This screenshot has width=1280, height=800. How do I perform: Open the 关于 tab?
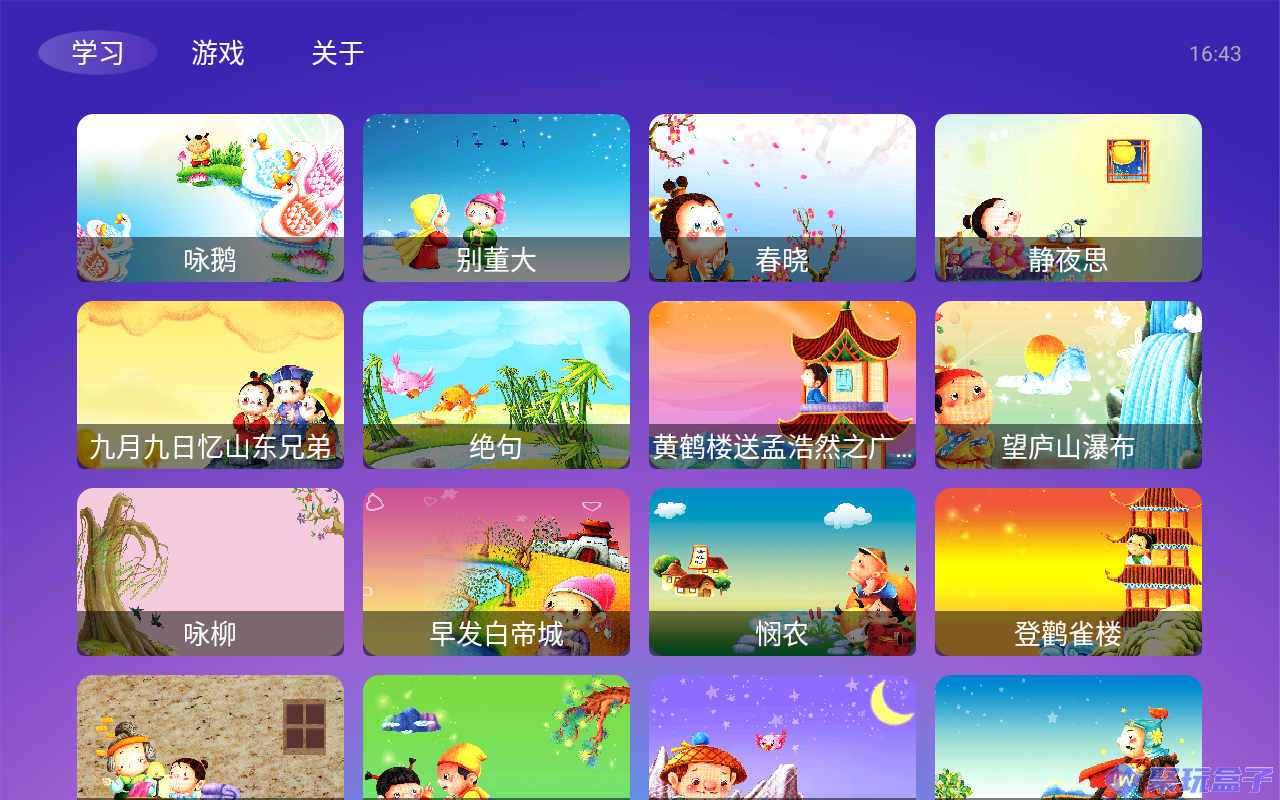pyautogui.click(x=337, y=53)
